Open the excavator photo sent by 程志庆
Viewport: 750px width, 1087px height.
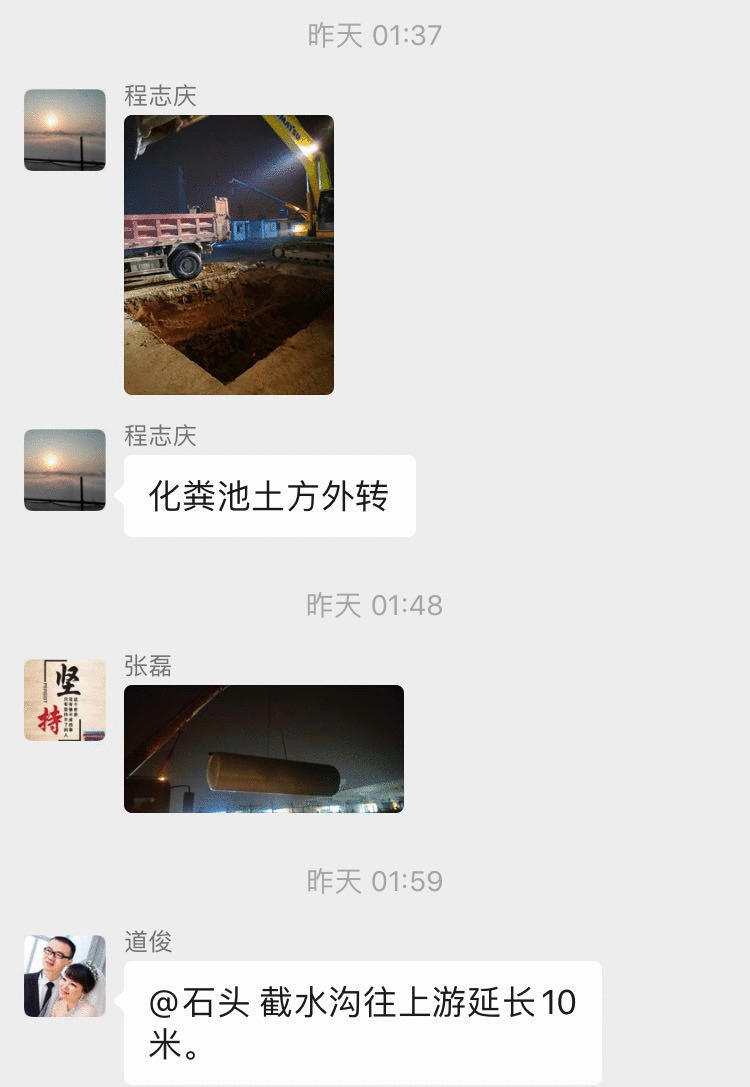coord(228,254)
